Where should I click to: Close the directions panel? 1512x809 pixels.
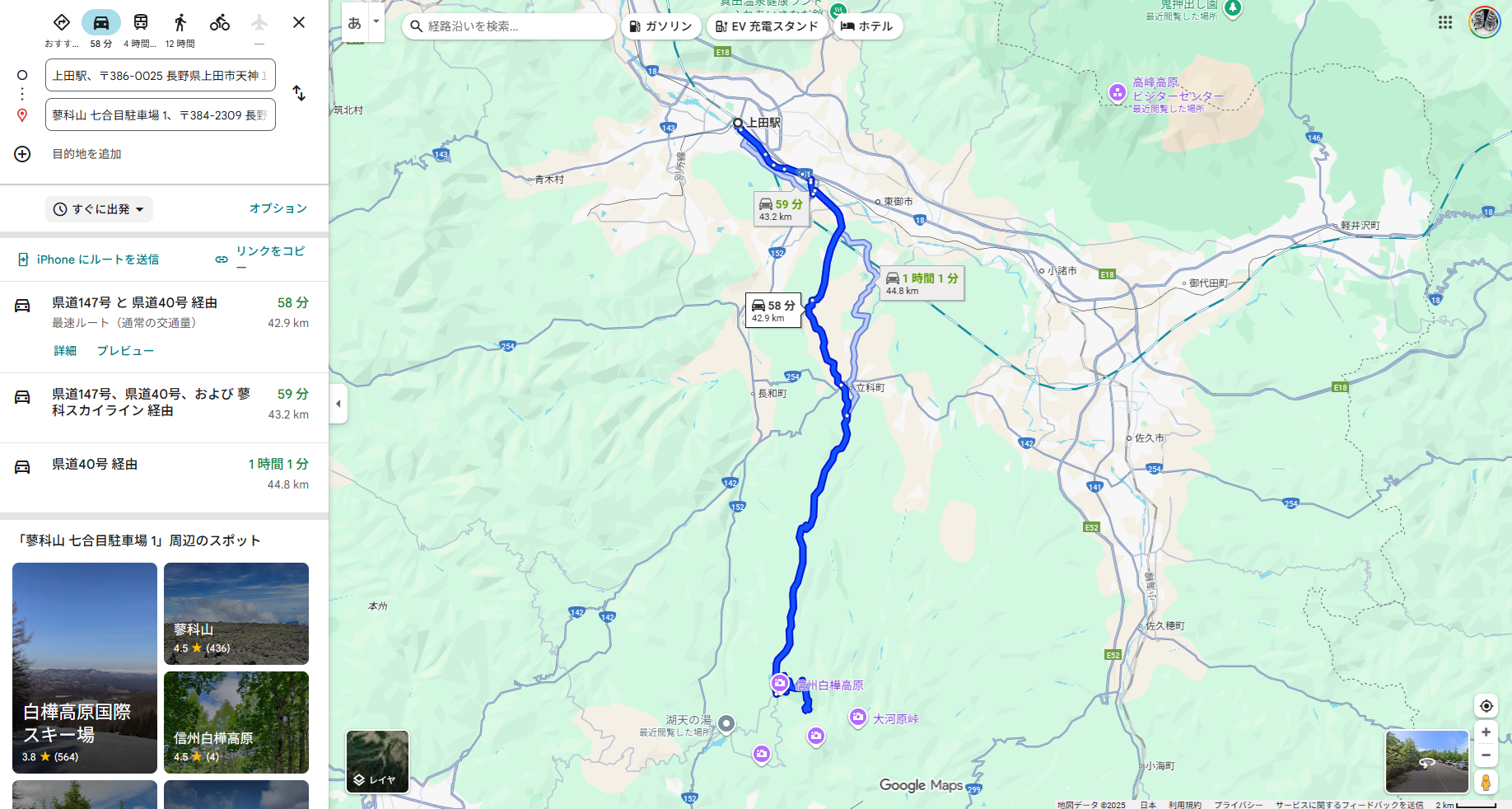pyautogui.click(x=299, y=22)
